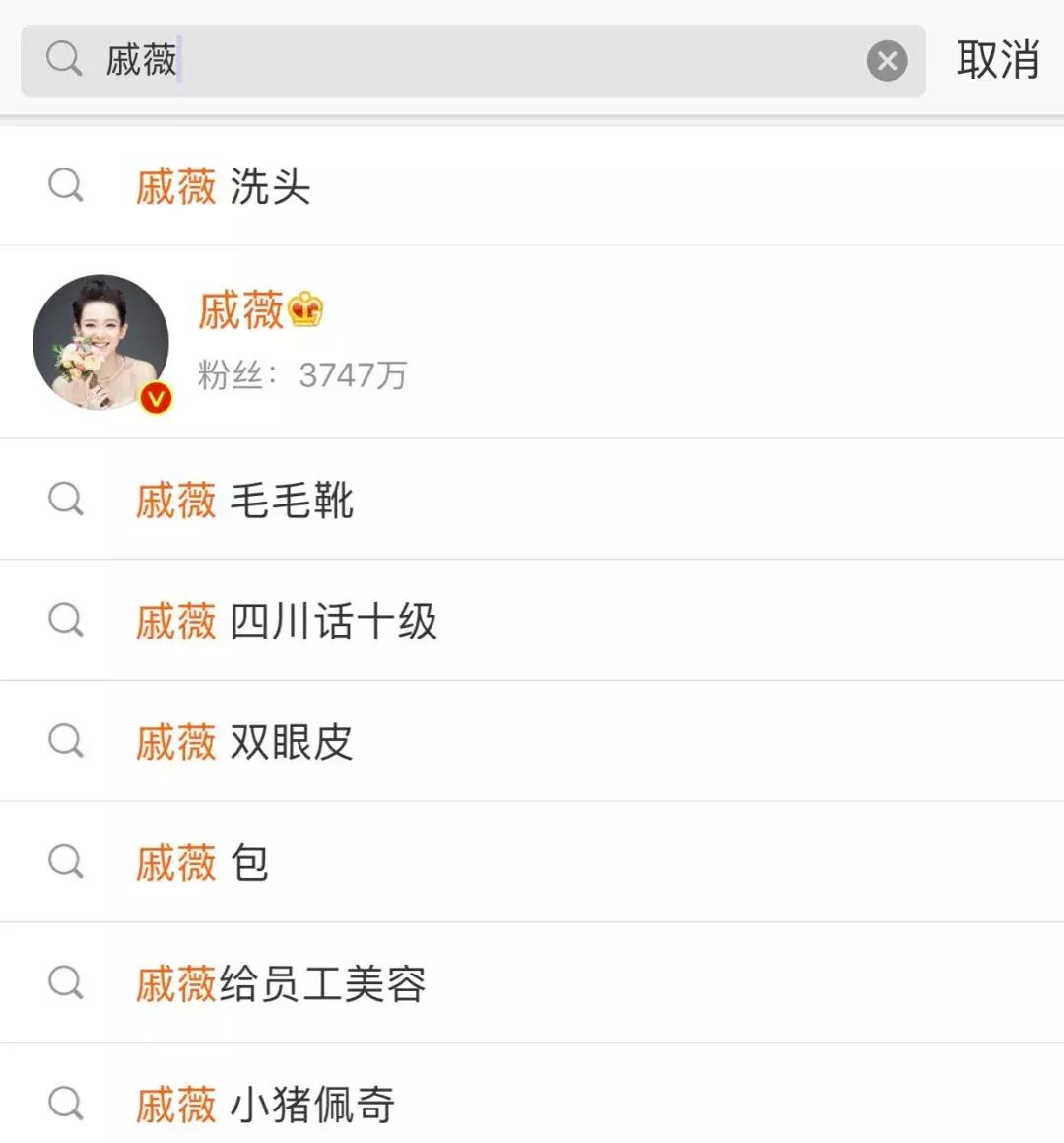This screenshot has height=1143, width=1064.
Task: Click the search icon beside 戚薇 给员工美容
Action: [65, 982]
